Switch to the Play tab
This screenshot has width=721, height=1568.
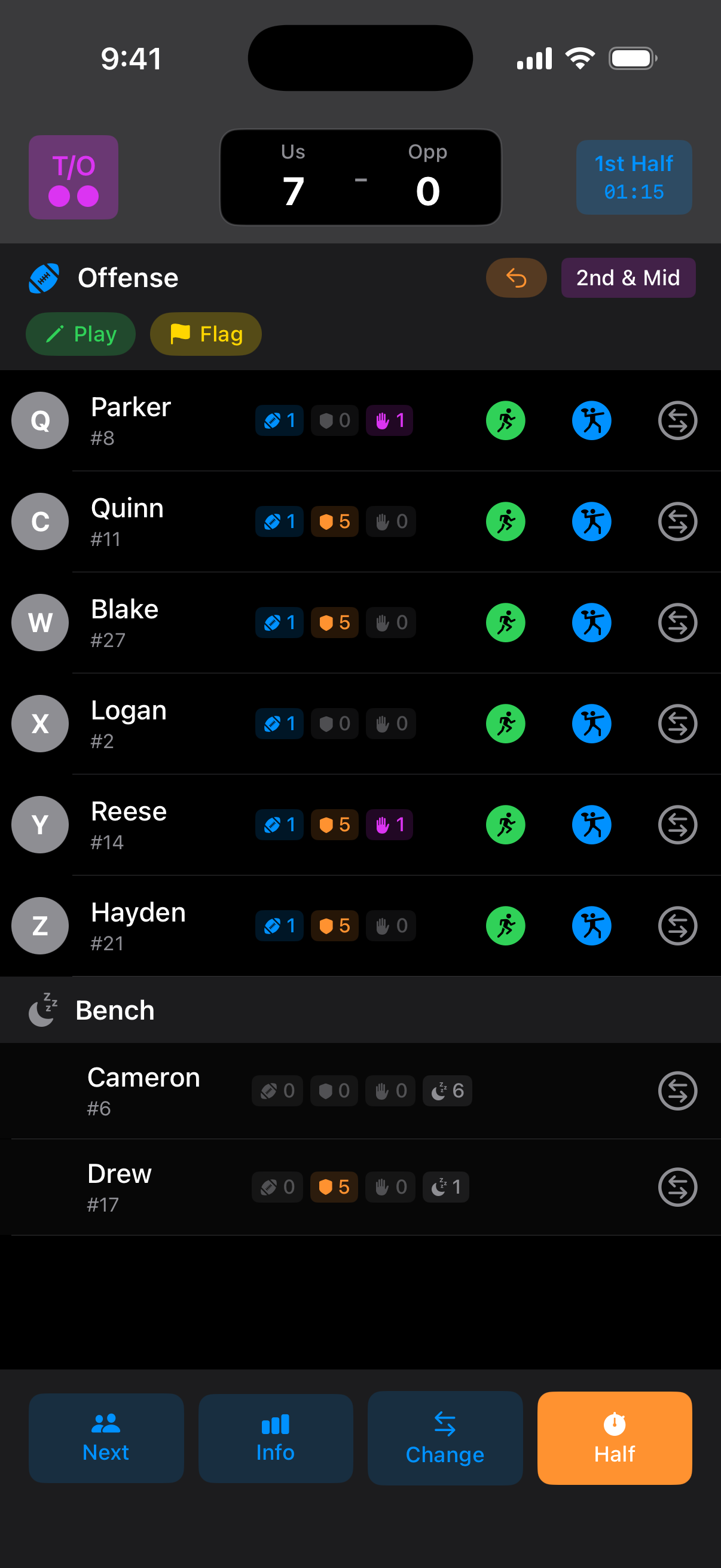(x=80, y=334)
